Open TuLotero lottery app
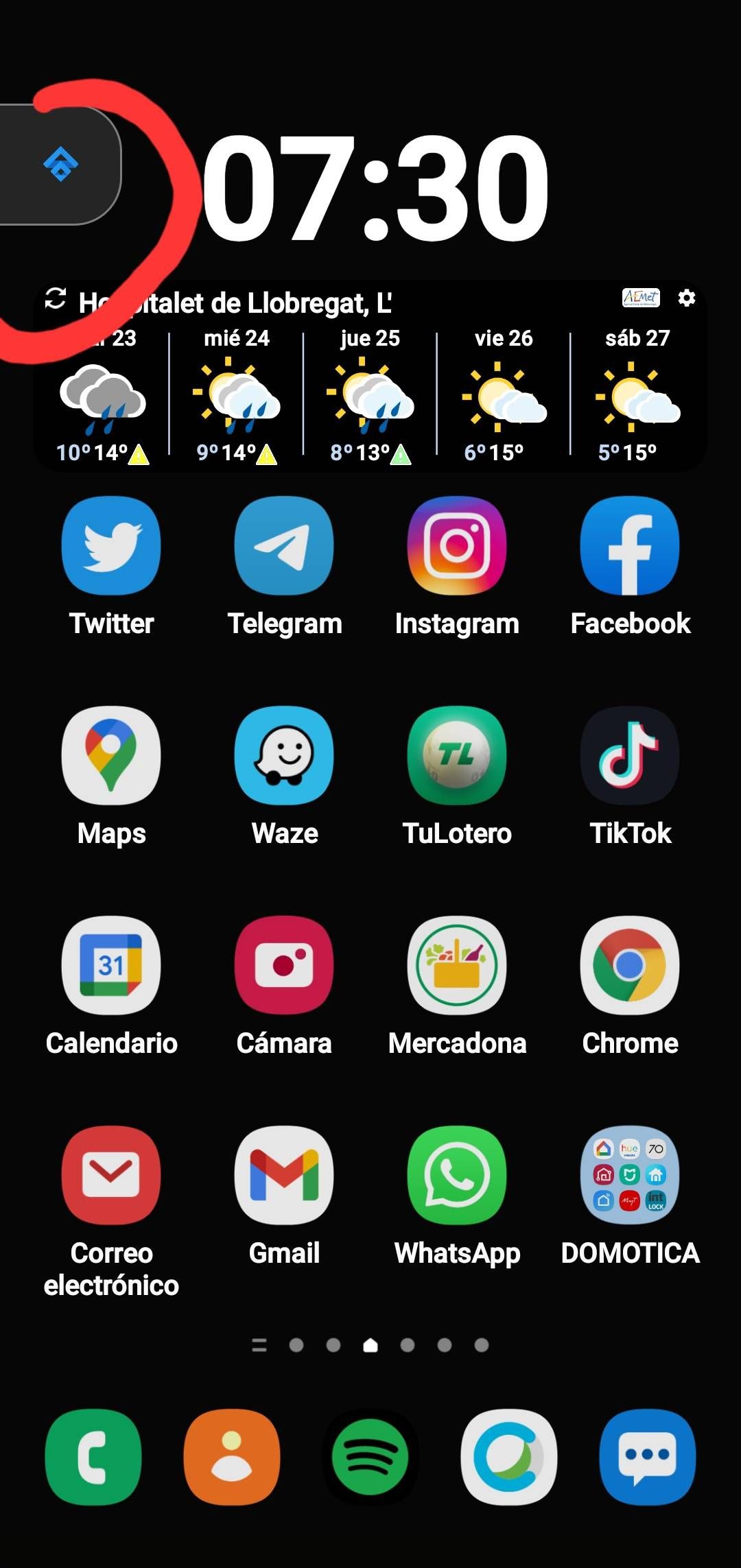Image resolution: width=741 pixels, height=1568 pixels. pyautogui.click(x=458, y=756)
